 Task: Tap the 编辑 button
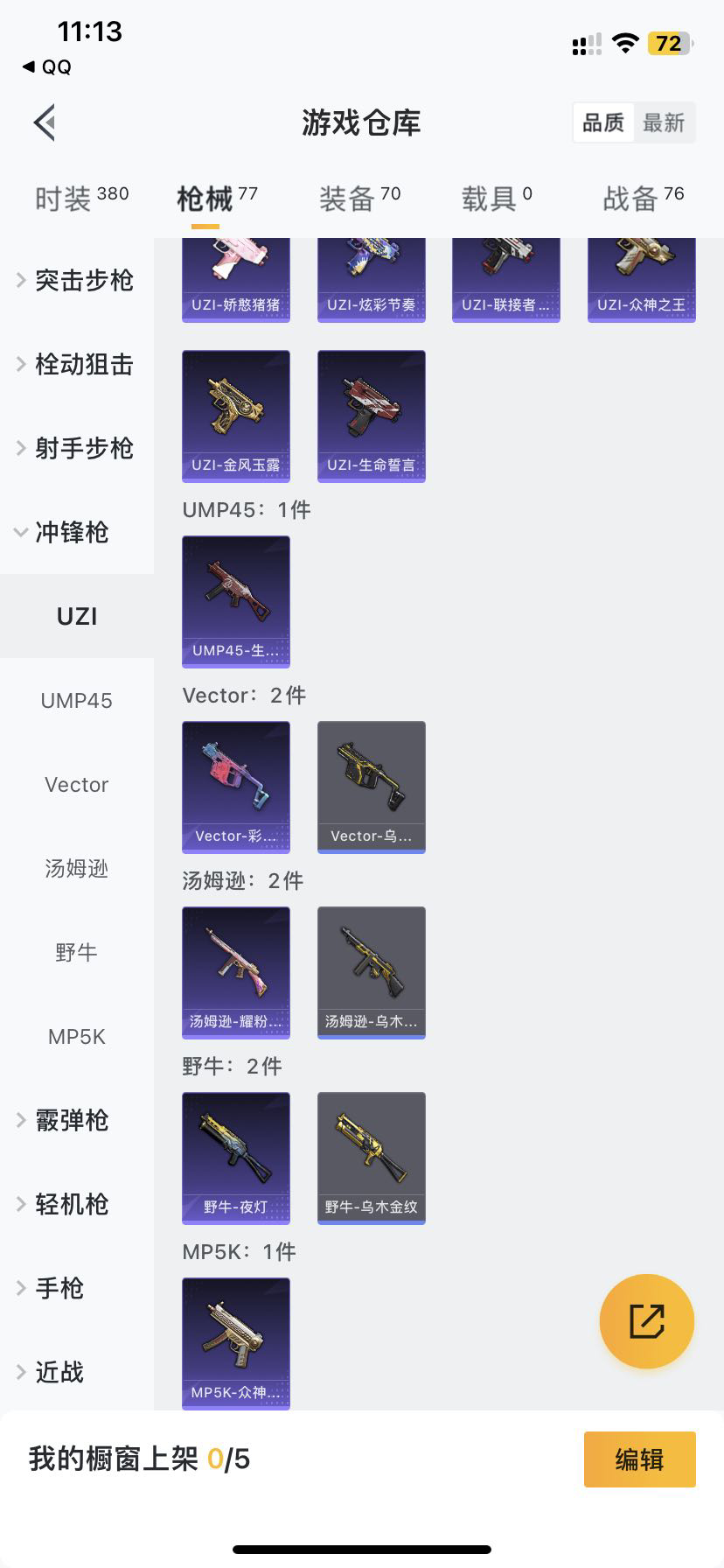coord(639,1459)
